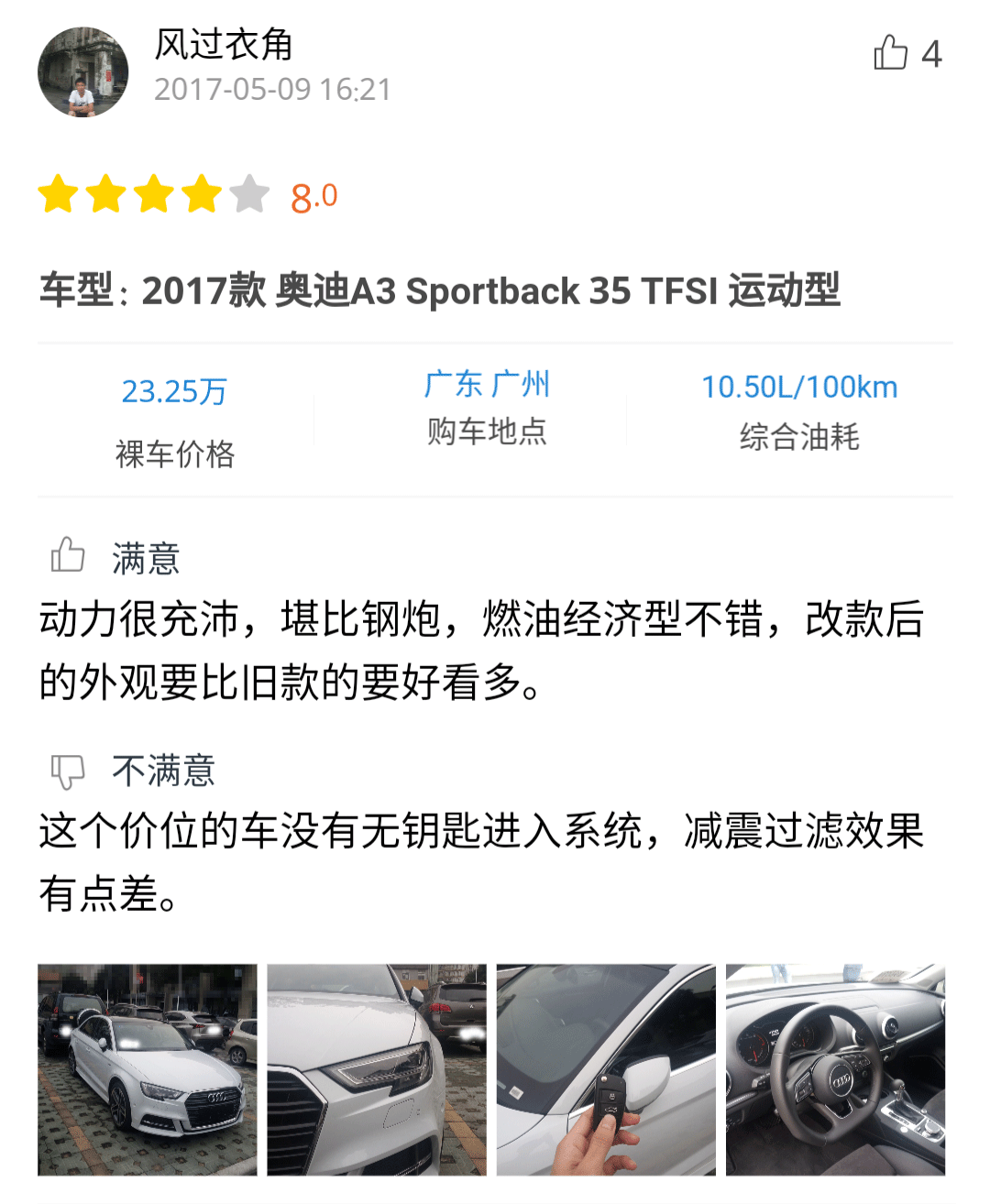
Task: View the steering wheel interior photo
Action: (x=835, y=1069)
